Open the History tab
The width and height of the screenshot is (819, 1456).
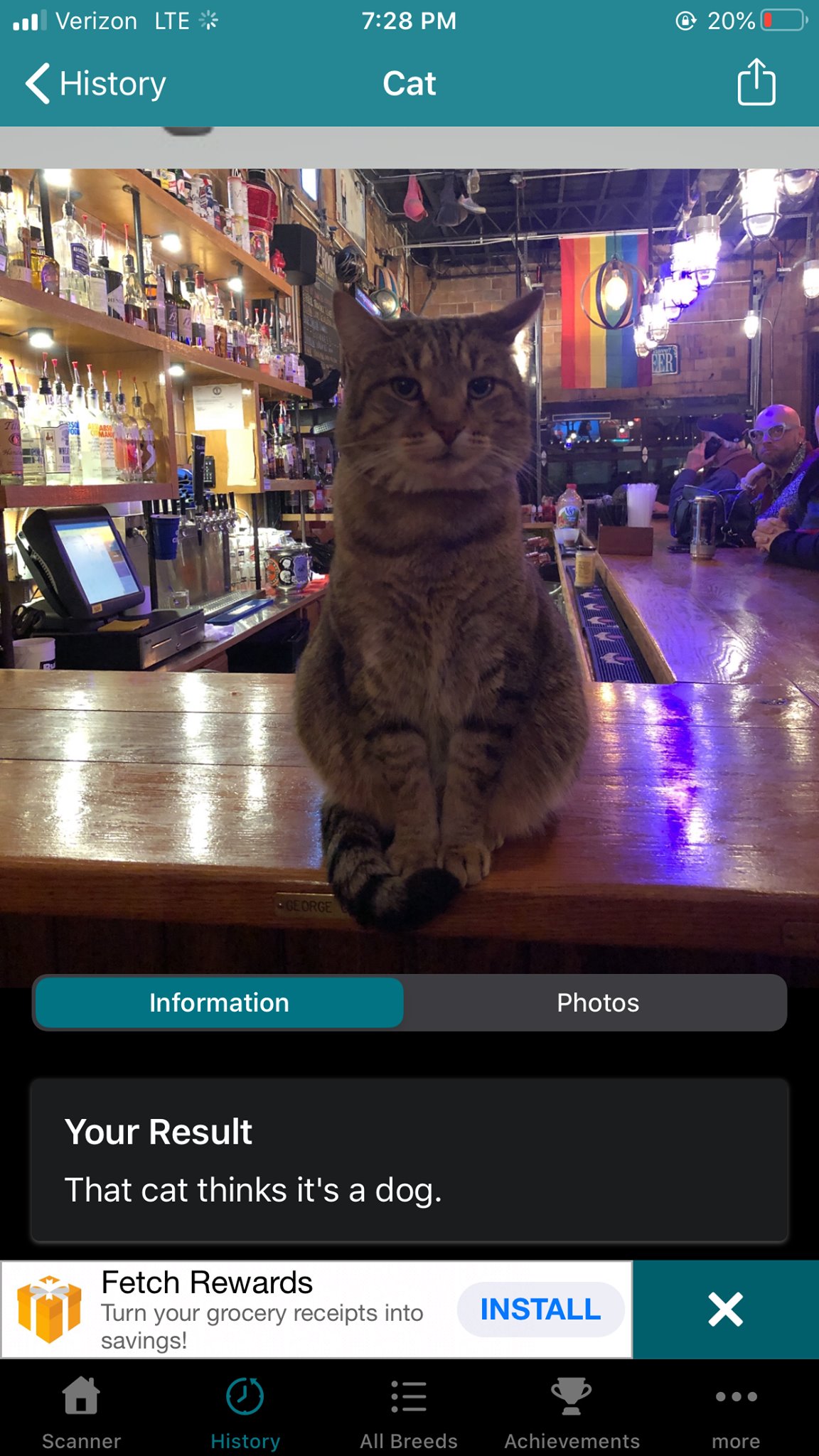[x=245, y=1413]
